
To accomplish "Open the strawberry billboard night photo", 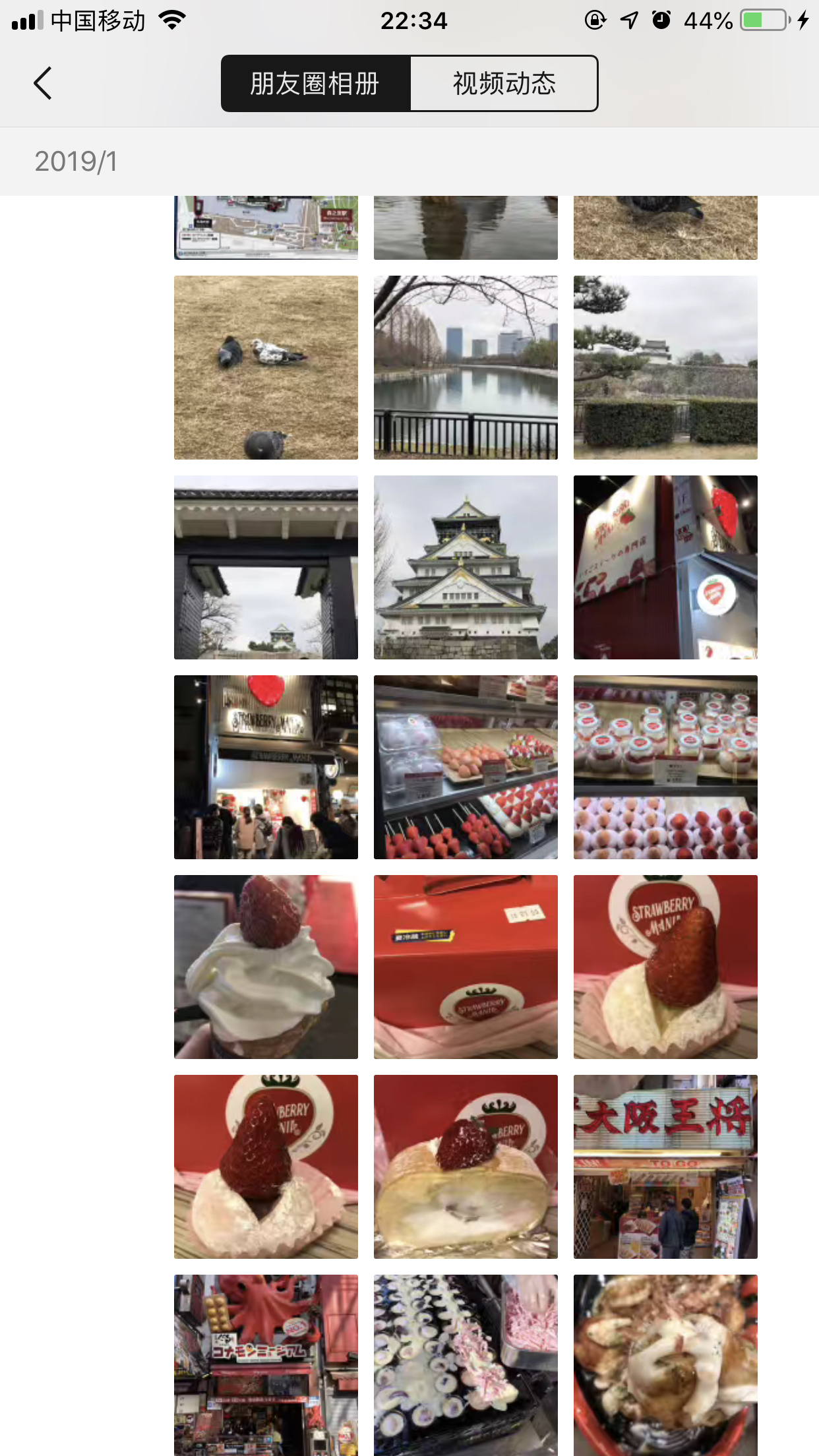I will point(665,567).
